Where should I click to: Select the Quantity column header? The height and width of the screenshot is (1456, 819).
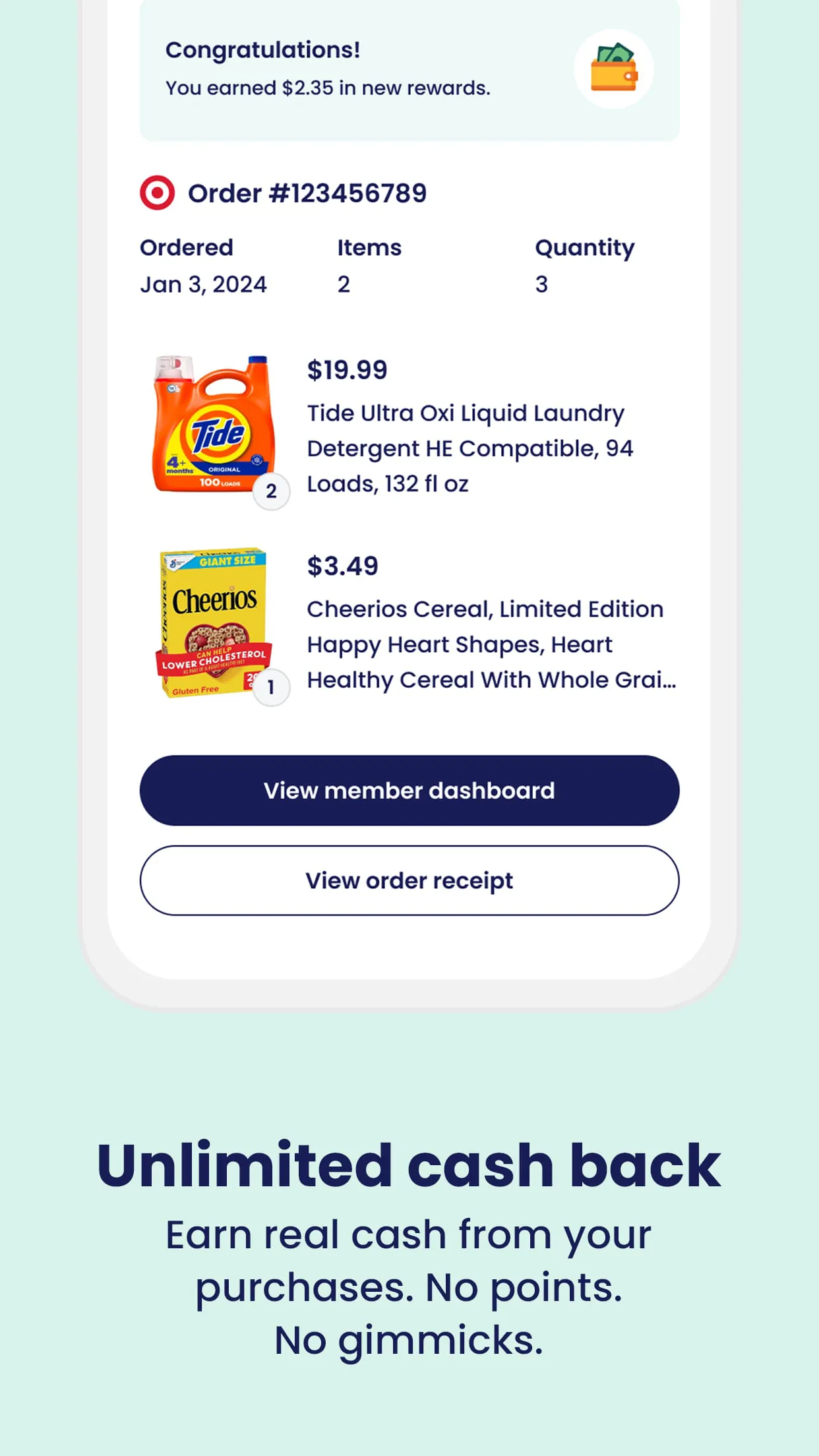pyautogui.click(x=584, y=247)
